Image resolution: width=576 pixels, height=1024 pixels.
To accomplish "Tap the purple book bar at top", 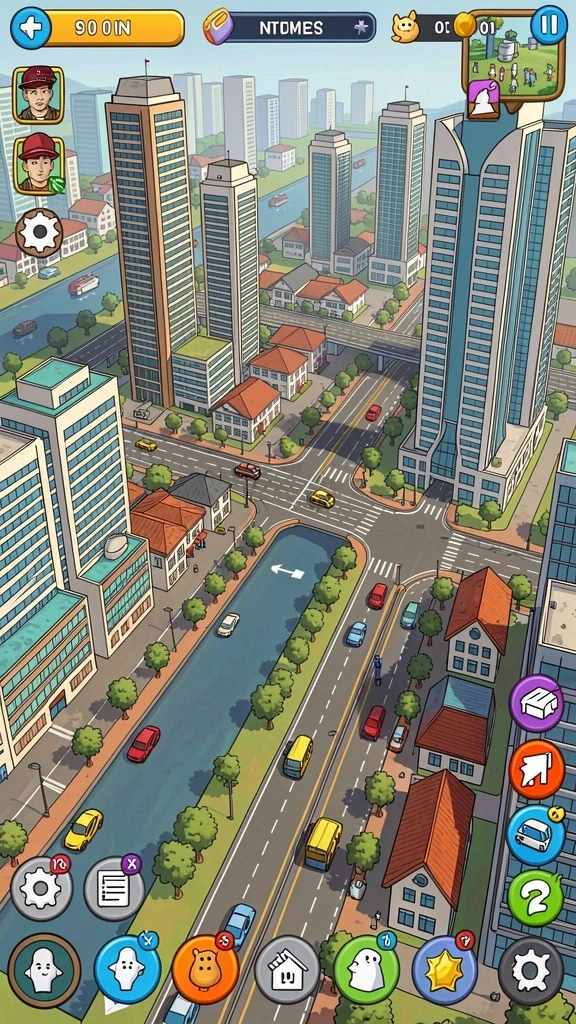I will (290, 28).
